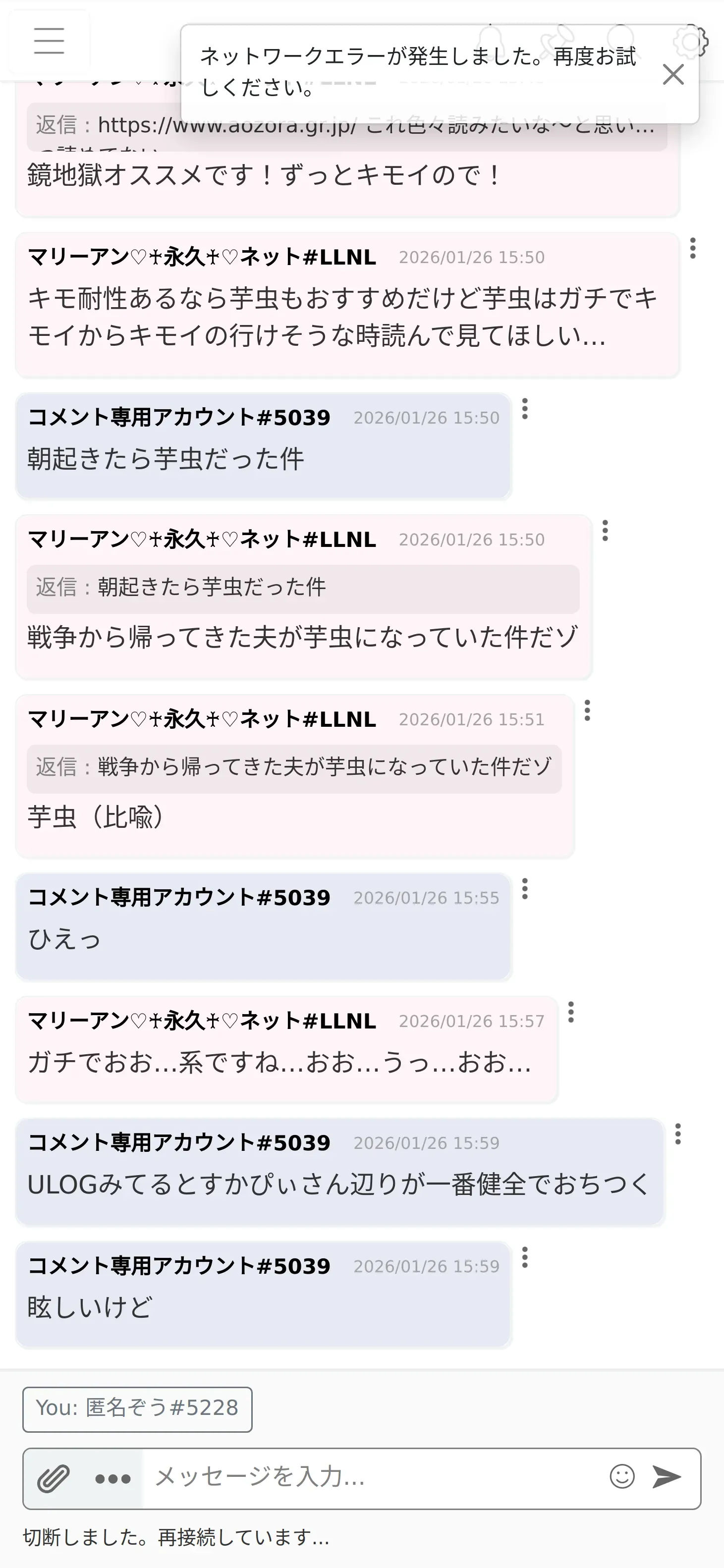
Task: Open options for the ガチでおお…系ですね message
Action: (x=570, y=1012)
